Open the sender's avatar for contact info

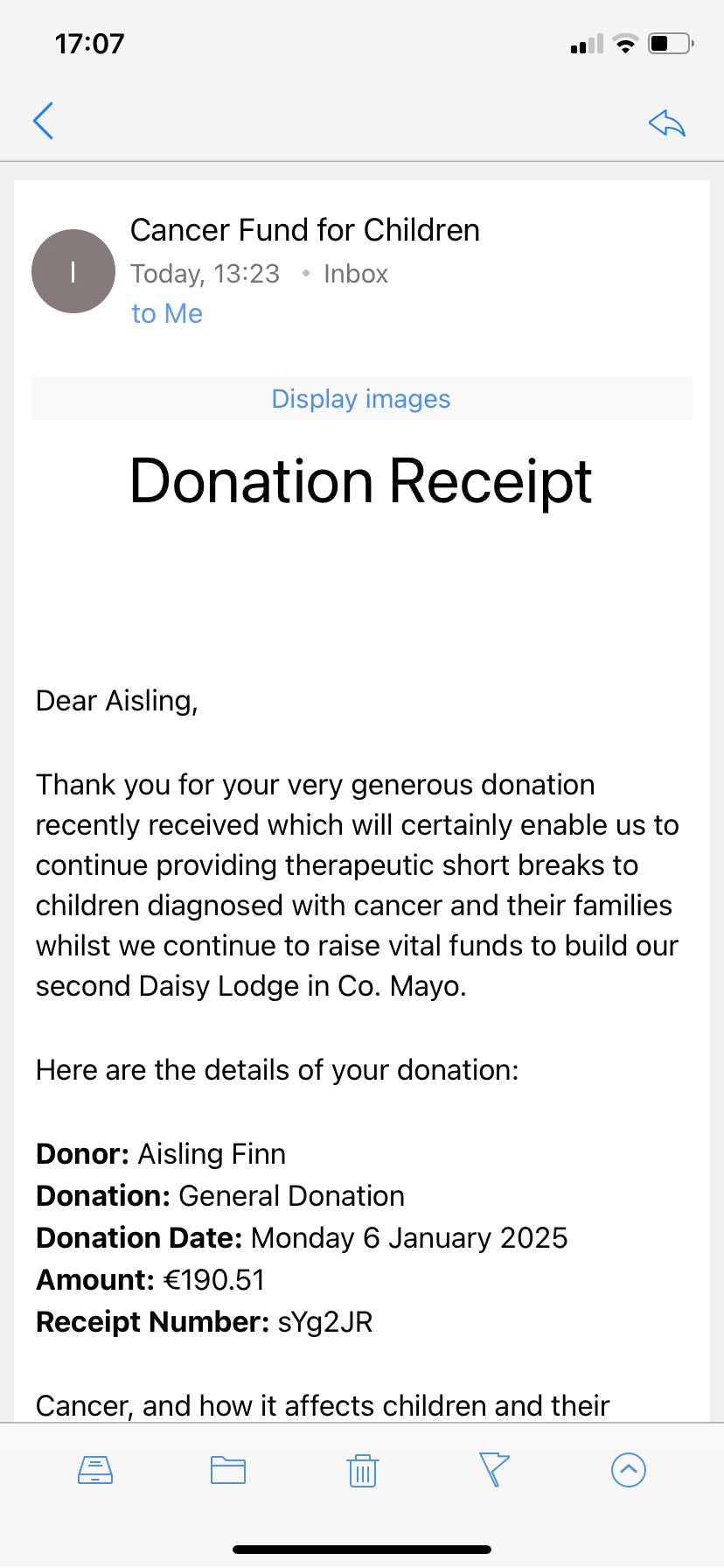73,271
